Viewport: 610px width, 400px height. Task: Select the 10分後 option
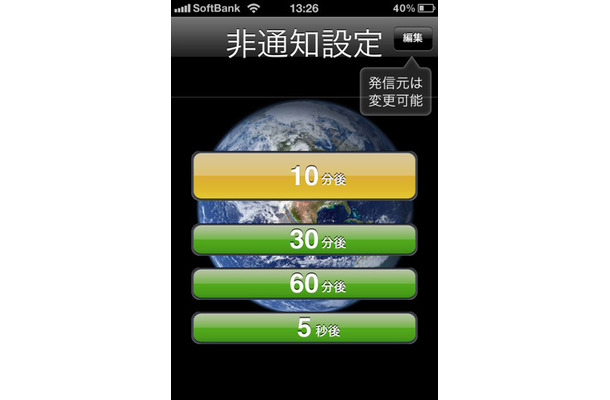304,177
